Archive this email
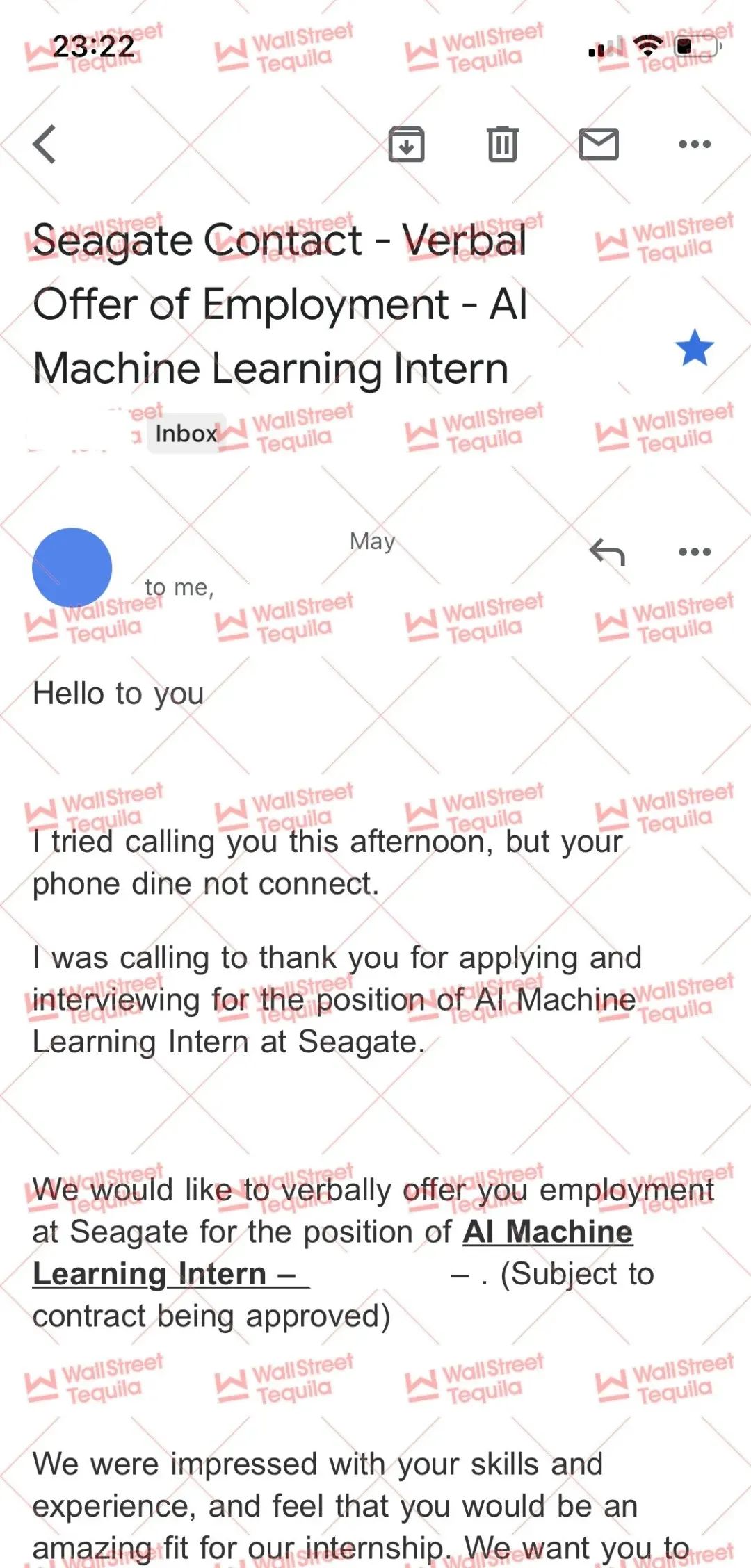 407,144
